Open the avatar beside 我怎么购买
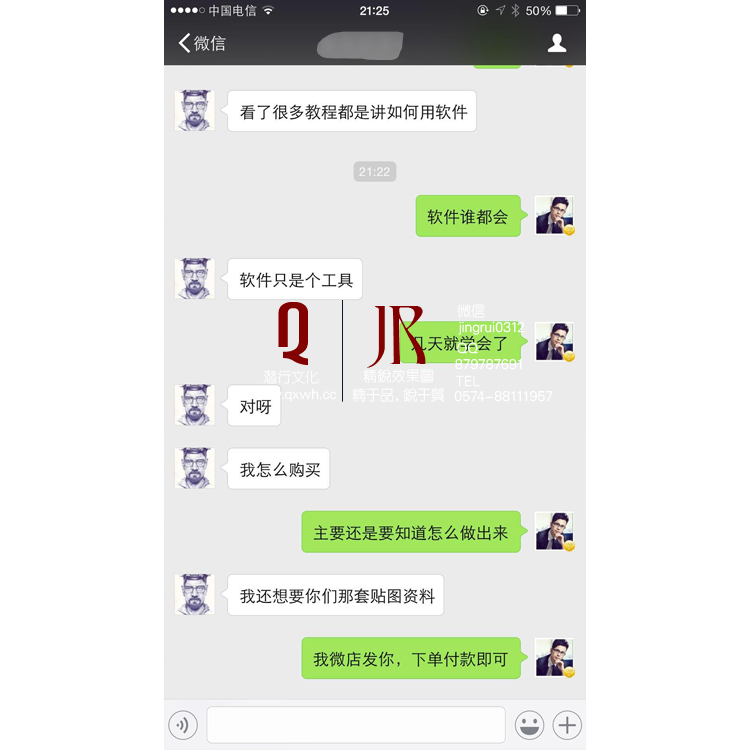The width and height of the screenshot is (750, 750). (195, 468)
